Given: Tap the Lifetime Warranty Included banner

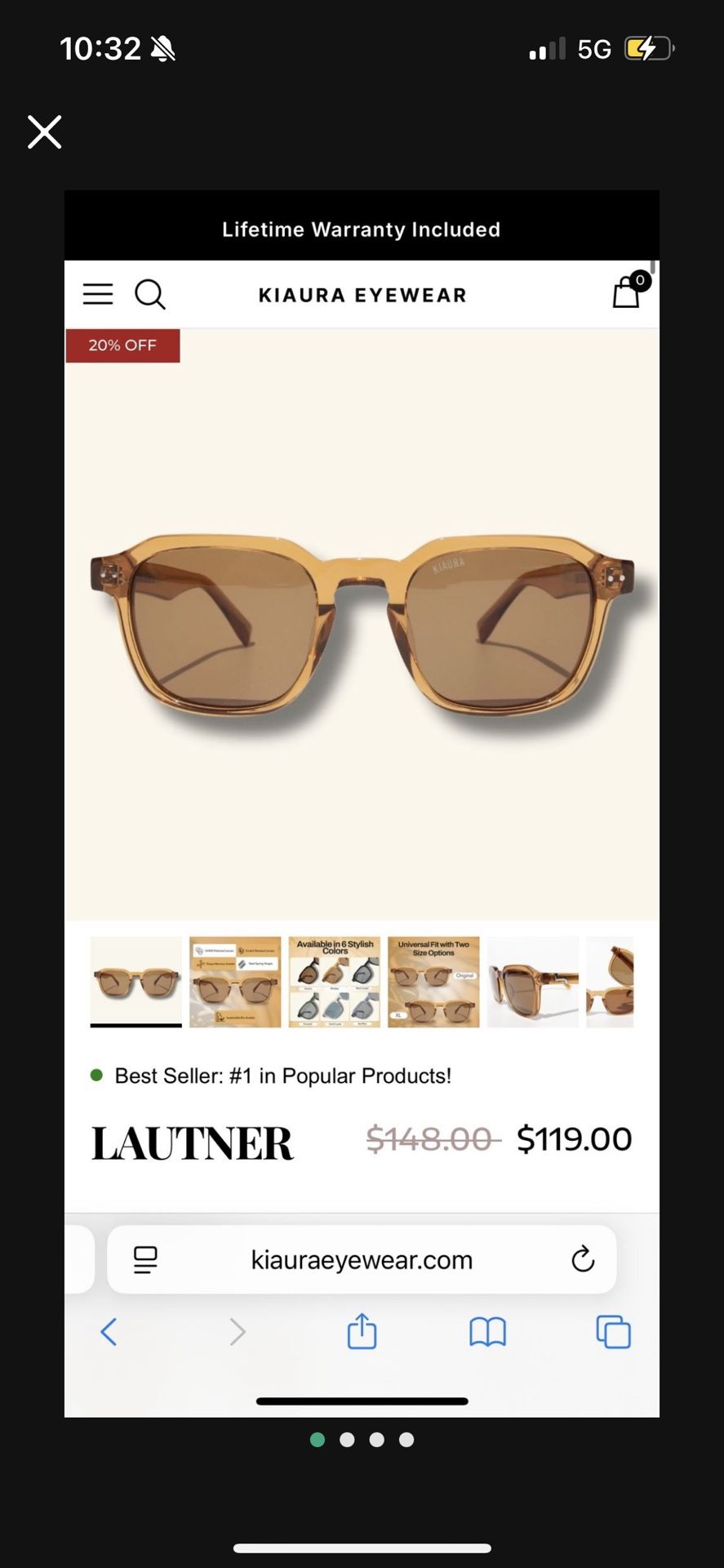Looking at the screenshot, I should (361, 229).
